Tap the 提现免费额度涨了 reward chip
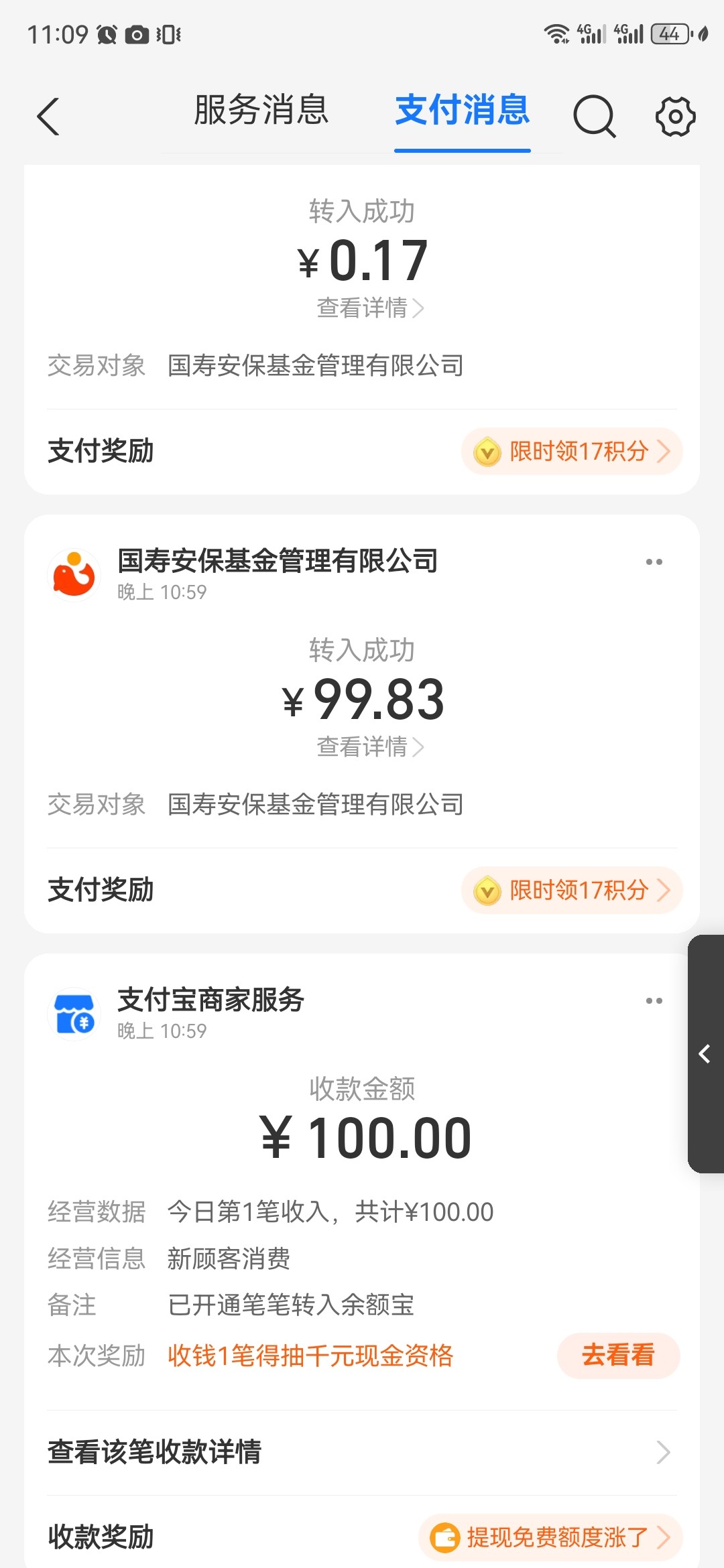The image size is (724, 1568). pos(550,1537)
